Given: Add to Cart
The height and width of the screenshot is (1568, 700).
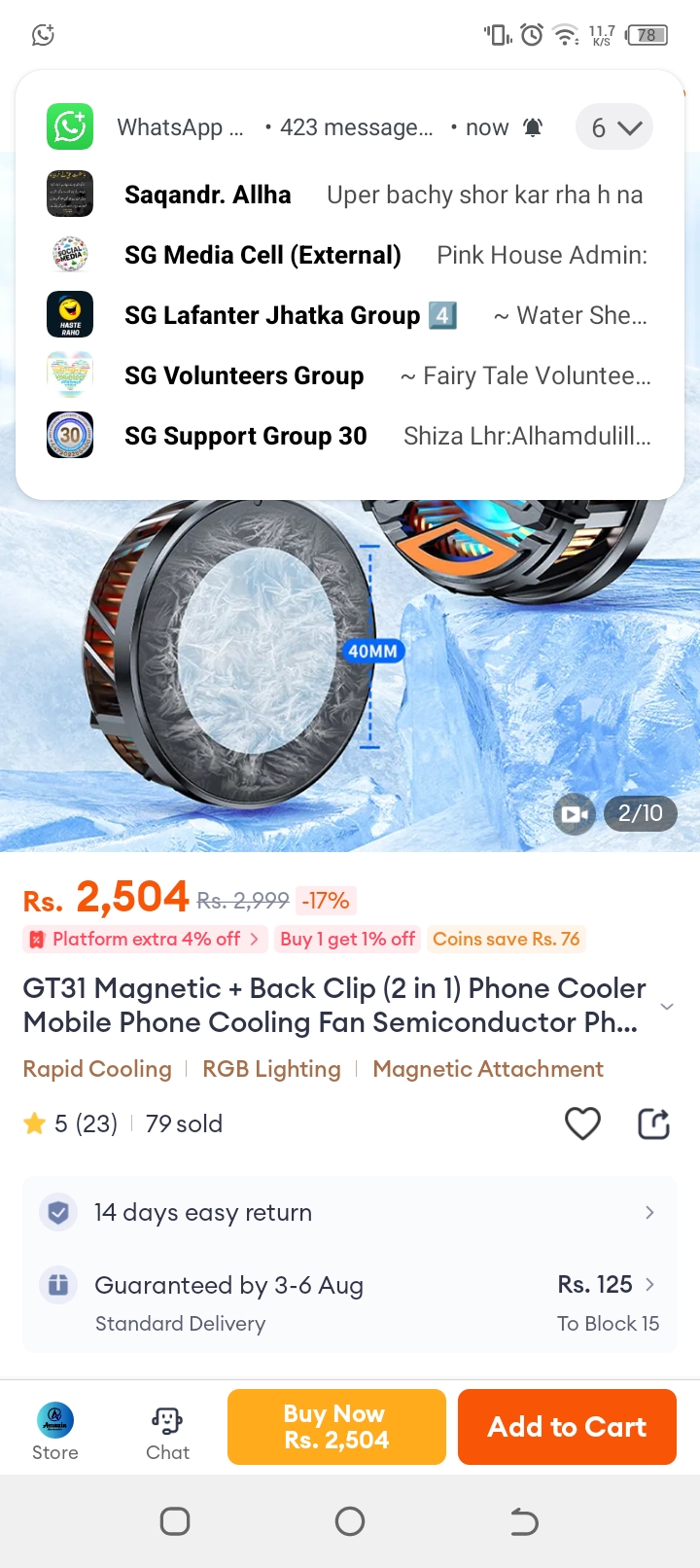Looking at the screenshot, I should [567, 1427].
